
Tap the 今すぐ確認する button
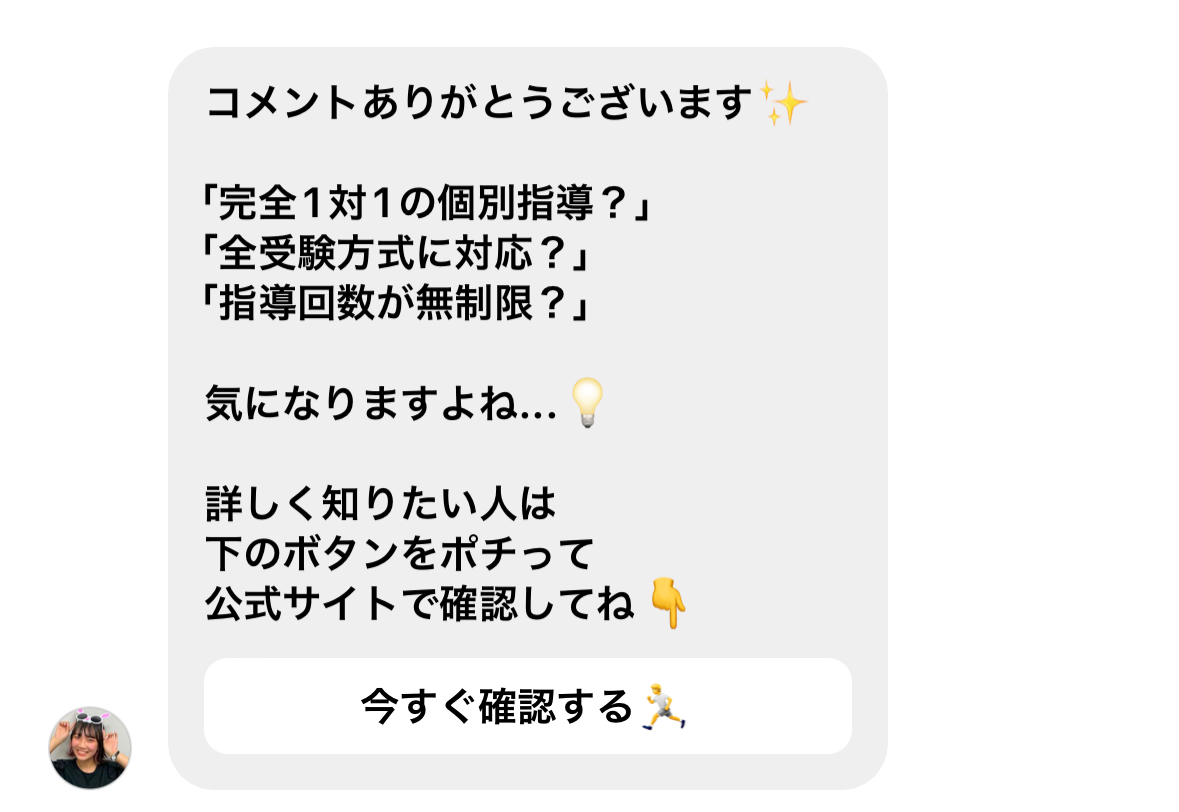[x=527, y=706]
